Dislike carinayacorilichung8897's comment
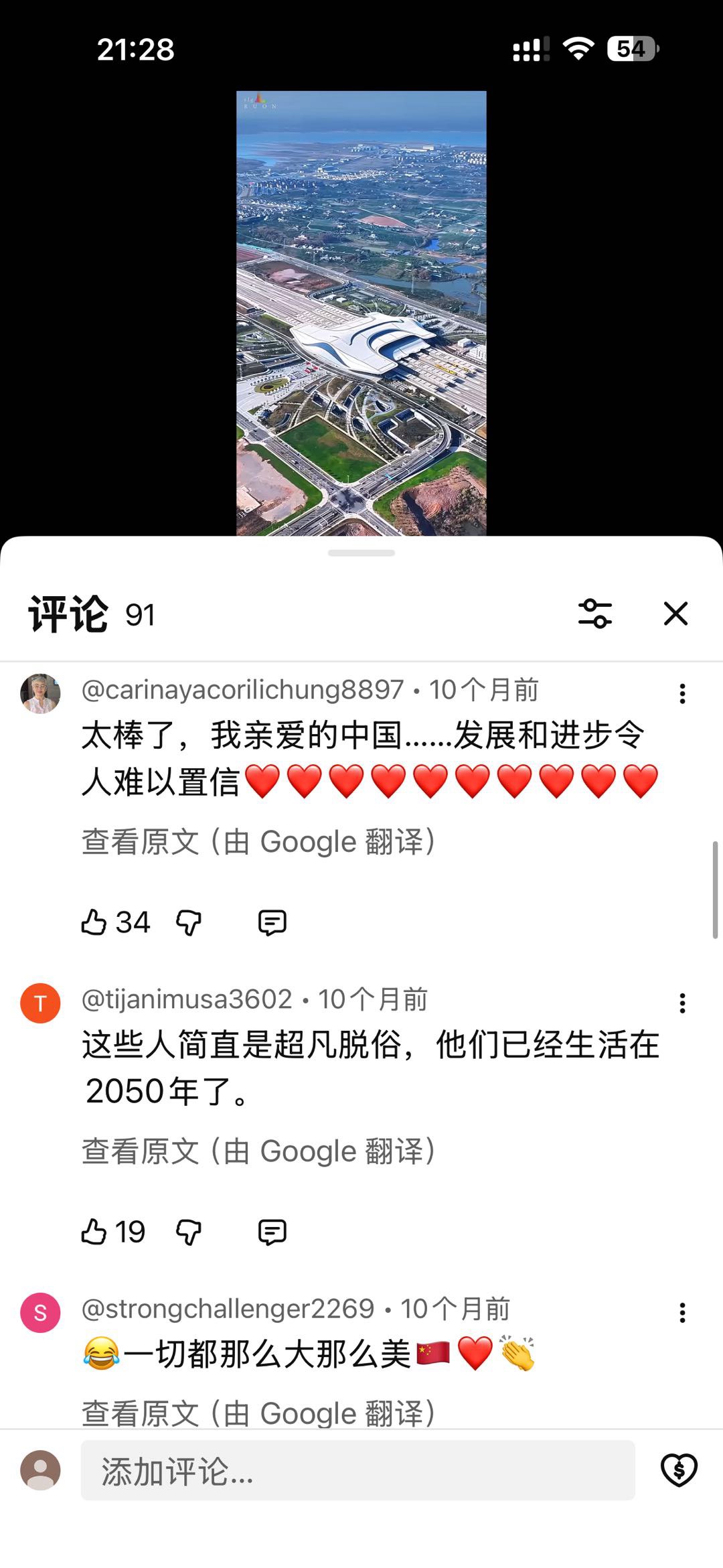Screen dimensions: 723x1568 (189, 922)
